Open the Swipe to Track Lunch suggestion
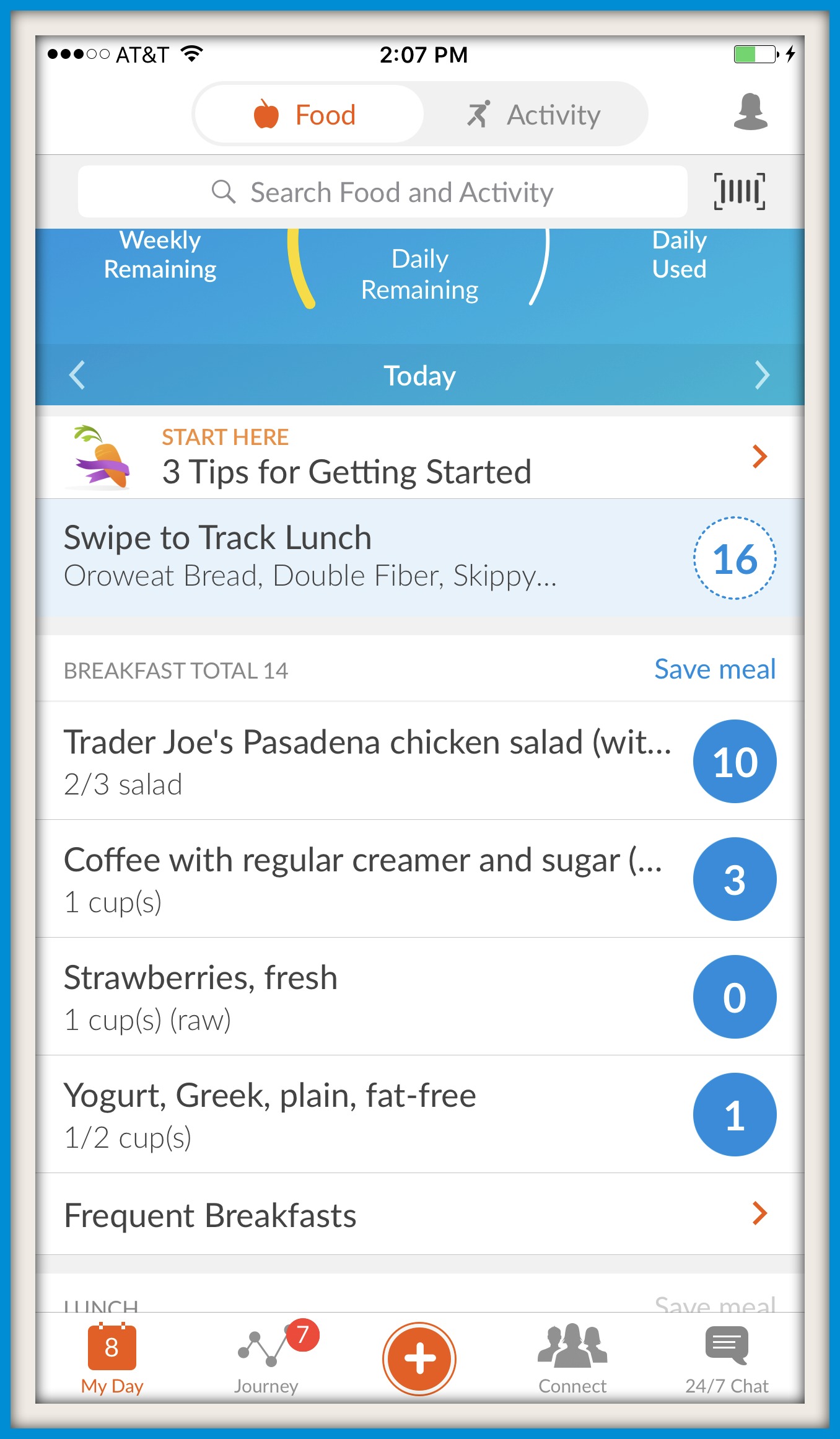This screenshot has width=840, height=1439. coord(420,558)
